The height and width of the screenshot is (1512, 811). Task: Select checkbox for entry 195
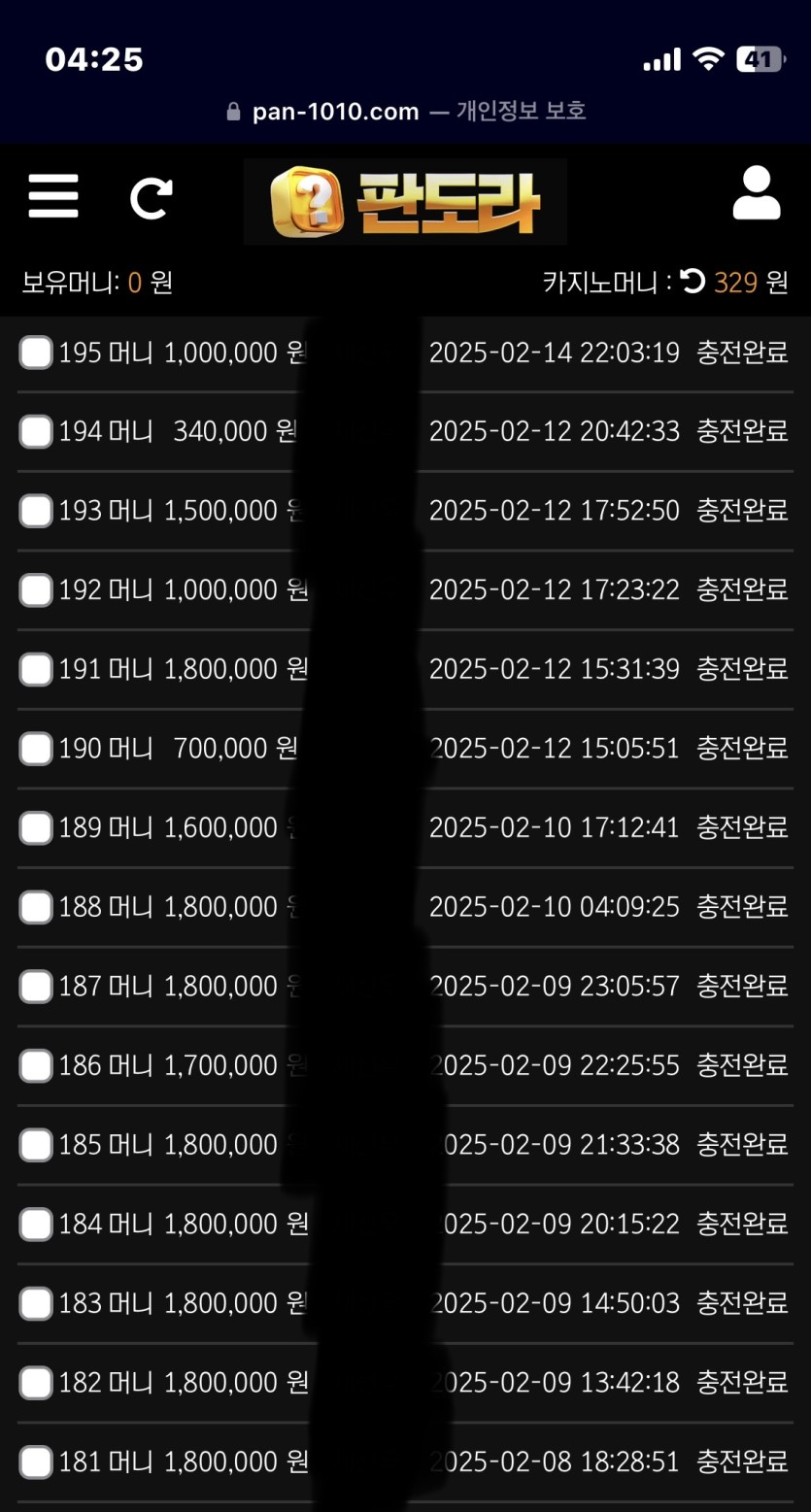pyautogui.click(x=36, y=353)
